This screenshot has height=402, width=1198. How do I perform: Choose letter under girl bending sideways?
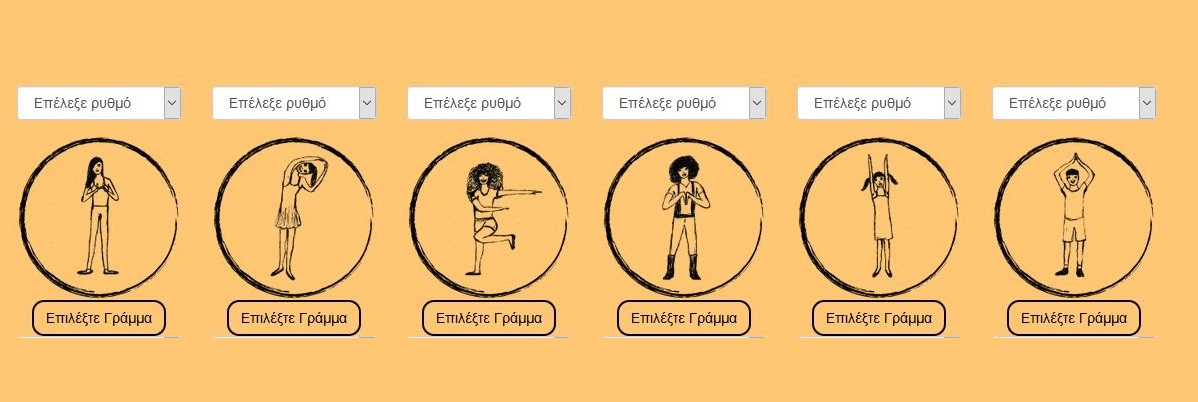294,318
